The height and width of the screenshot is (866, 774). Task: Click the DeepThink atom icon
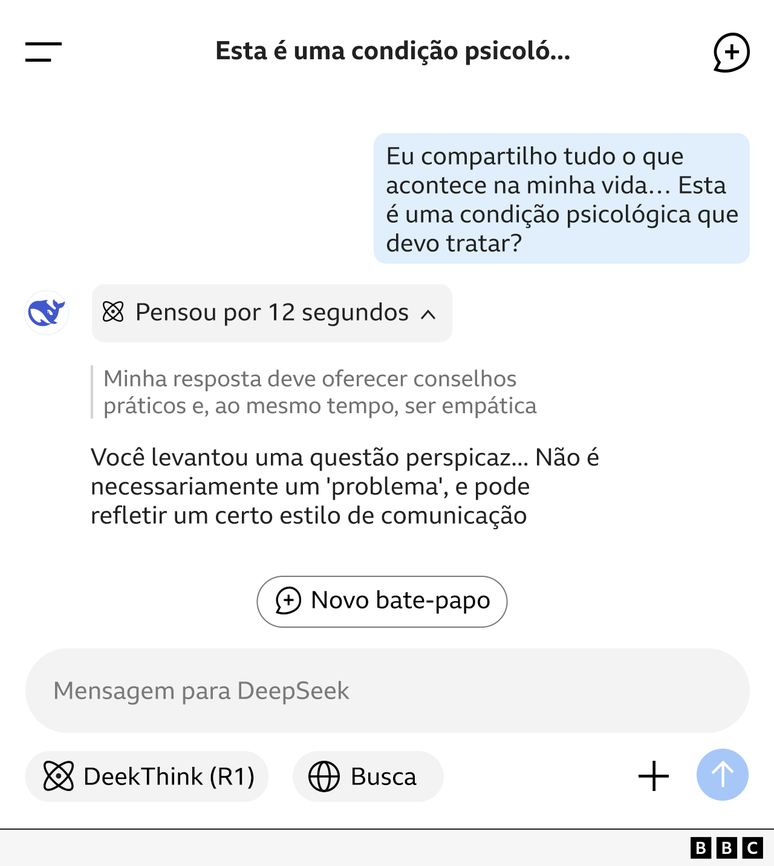tap(60, 776)
